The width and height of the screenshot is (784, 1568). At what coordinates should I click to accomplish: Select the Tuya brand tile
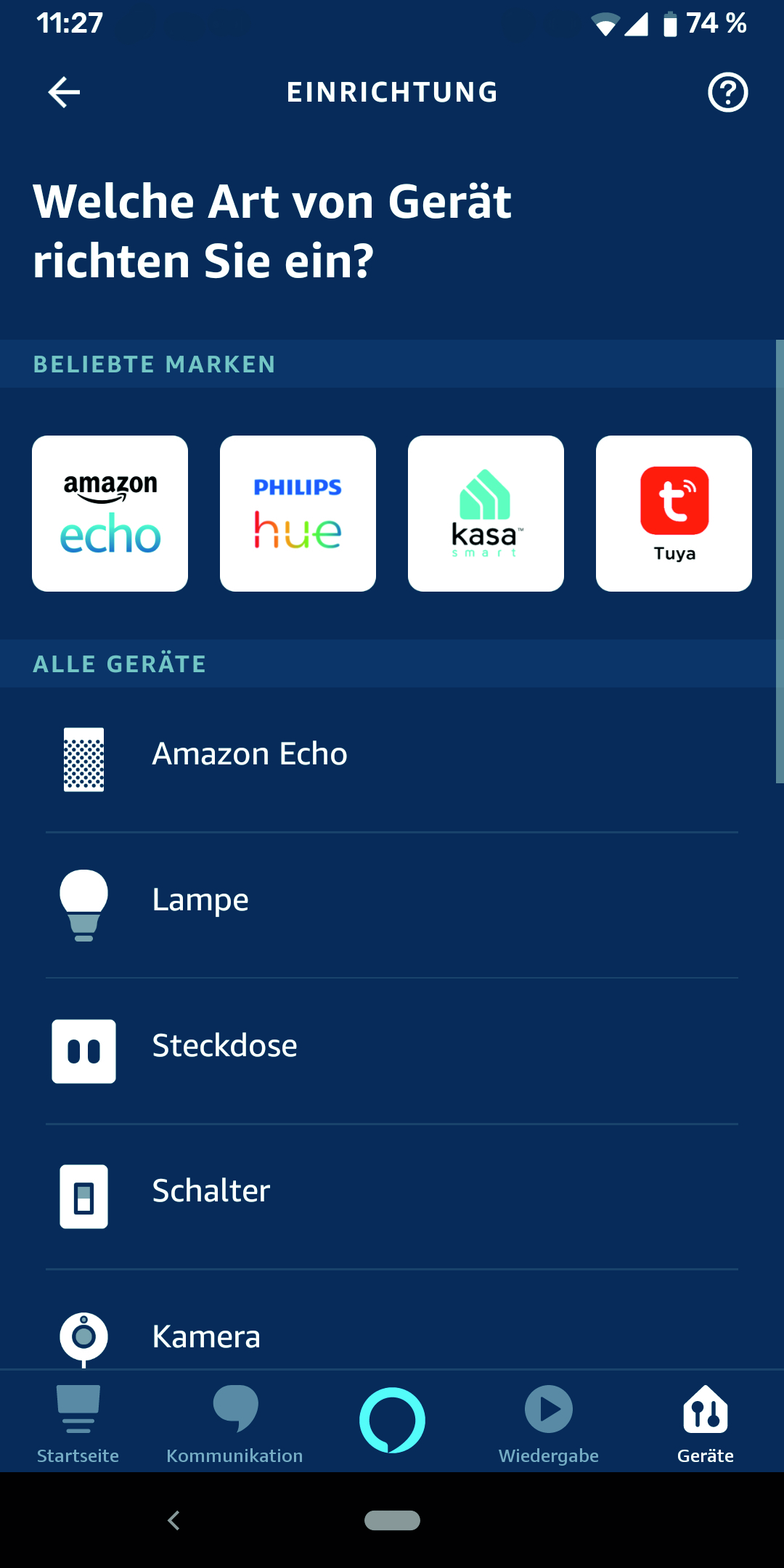(674, 513)
